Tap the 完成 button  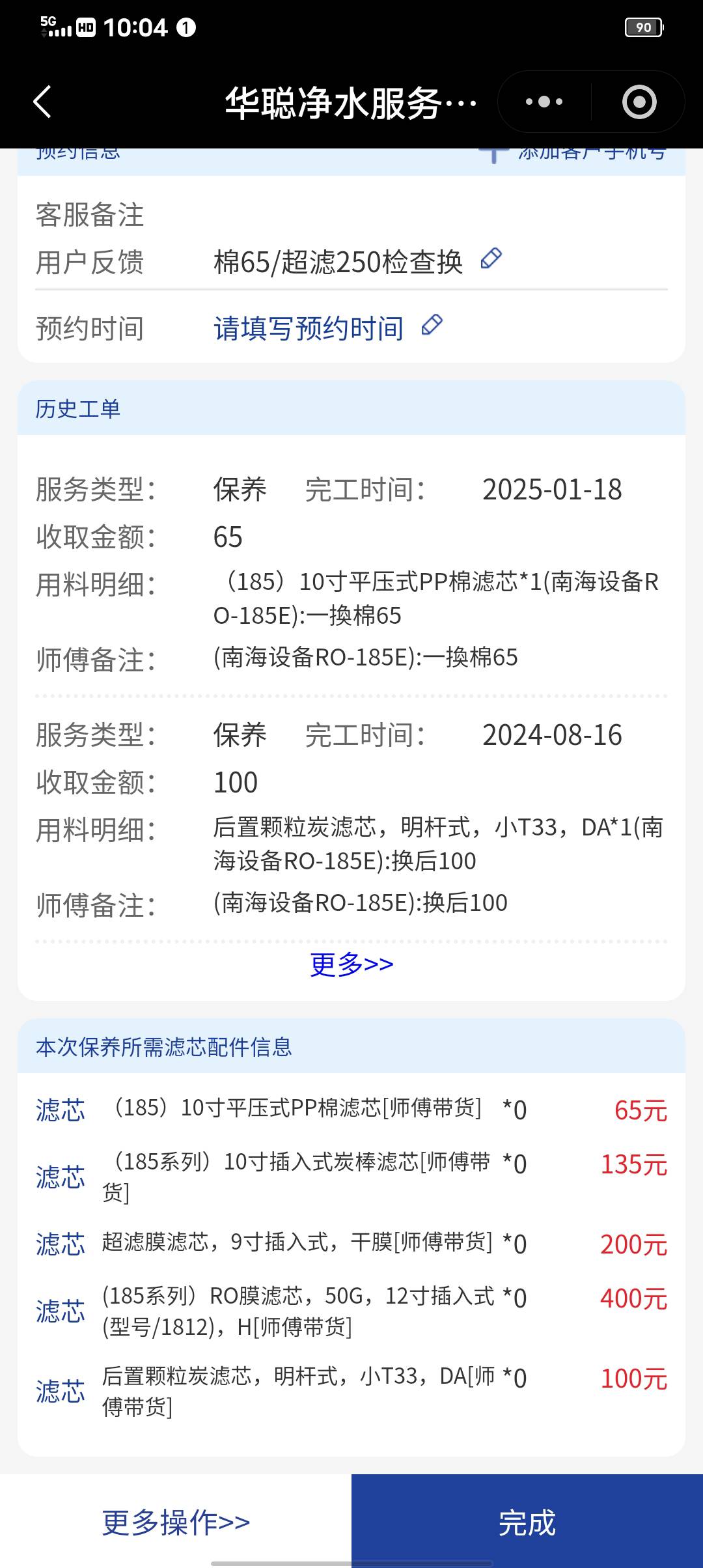(527, 1522)
